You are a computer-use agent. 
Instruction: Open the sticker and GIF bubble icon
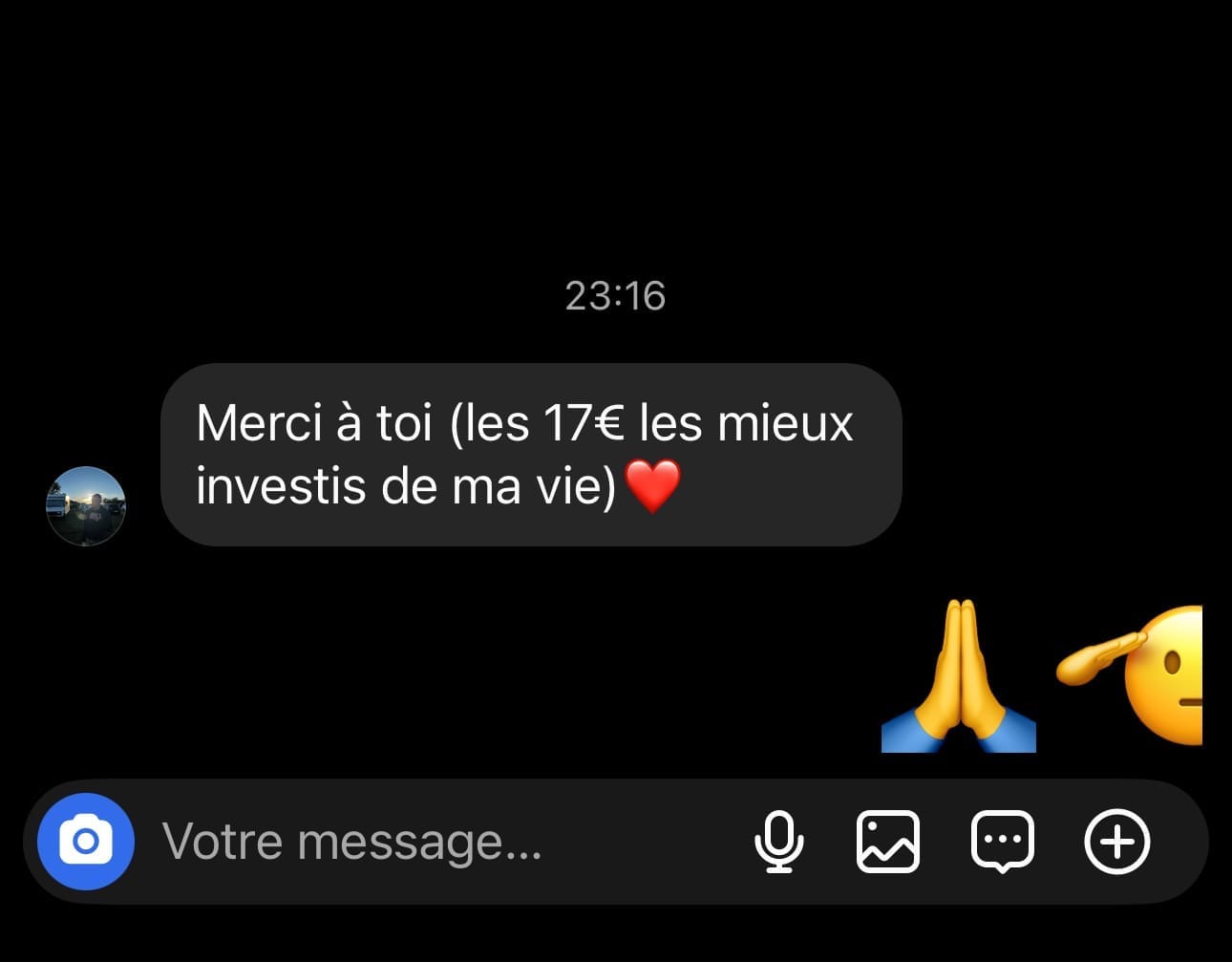click(x=1003, y=842)
